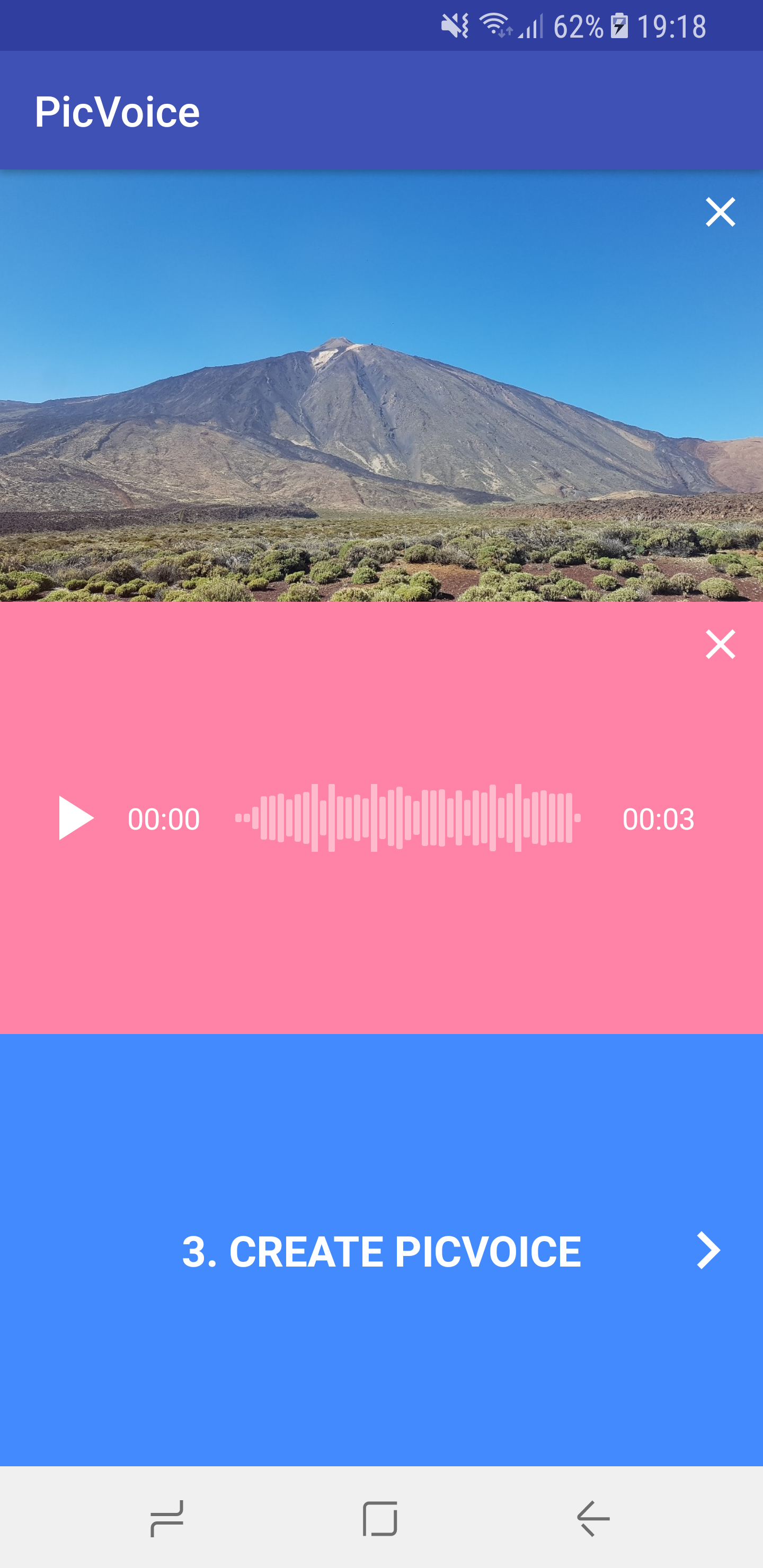Tap the charging battery indicator
763x1568 pixels.
[619, 25]
